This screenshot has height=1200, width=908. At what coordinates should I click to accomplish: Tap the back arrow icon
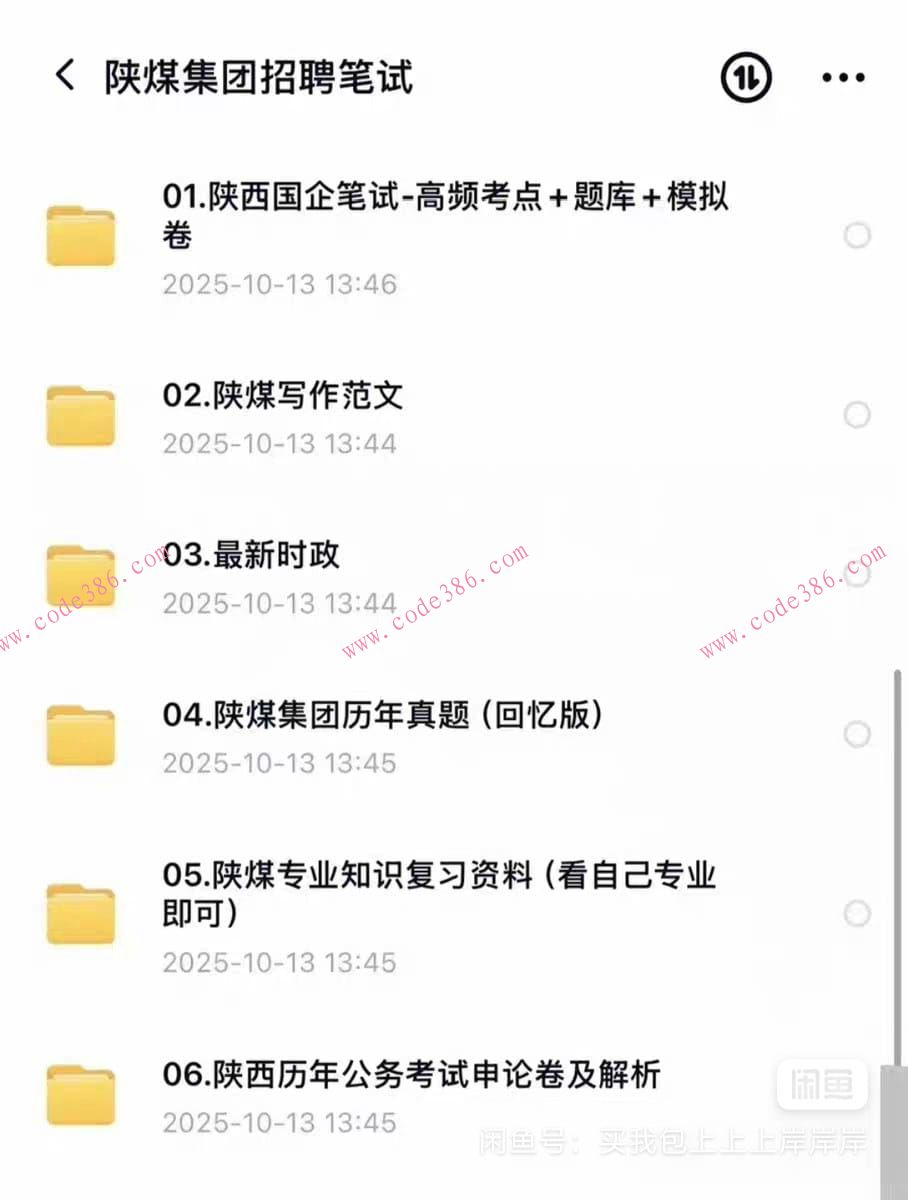64,75
